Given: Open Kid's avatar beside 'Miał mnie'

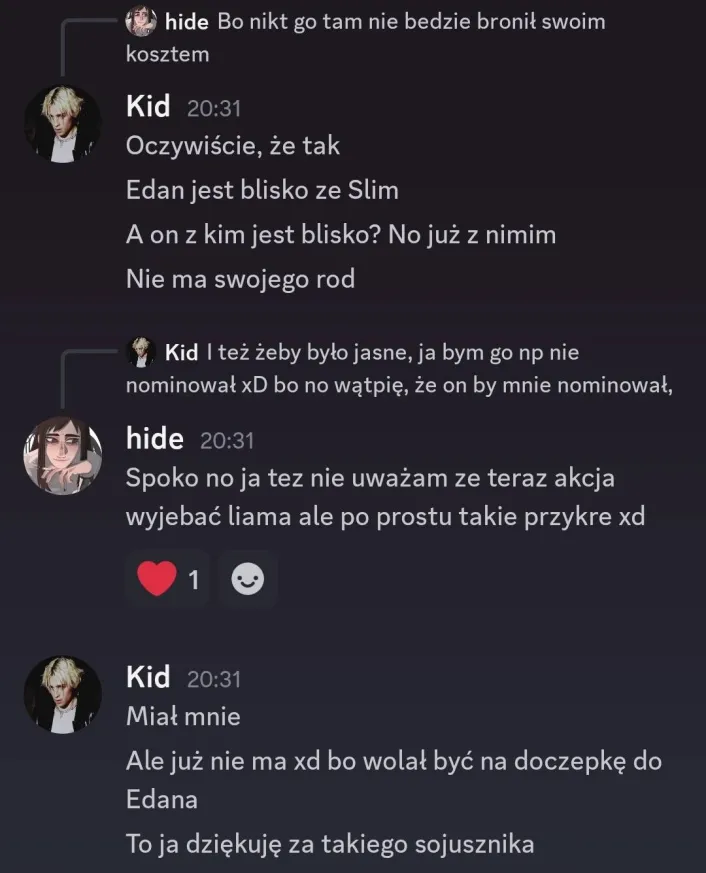Looking at the screenshot, I should click(x=63, y=694).
